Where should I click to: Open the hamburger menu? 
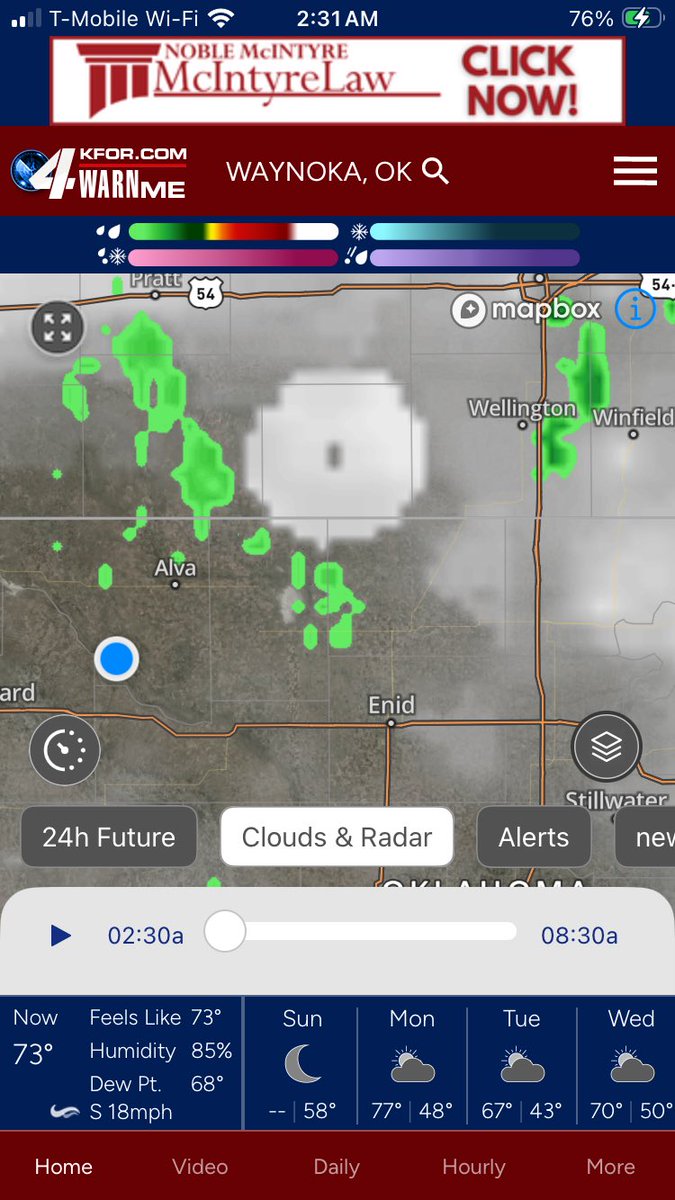click(x=634, y=171)
